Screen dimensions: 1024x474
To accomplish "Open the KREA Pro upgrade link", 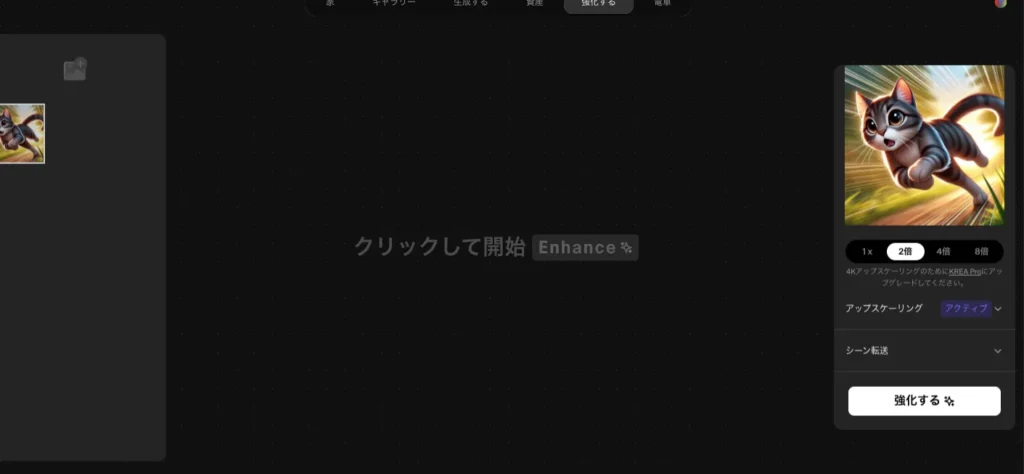I will (966, 271).
